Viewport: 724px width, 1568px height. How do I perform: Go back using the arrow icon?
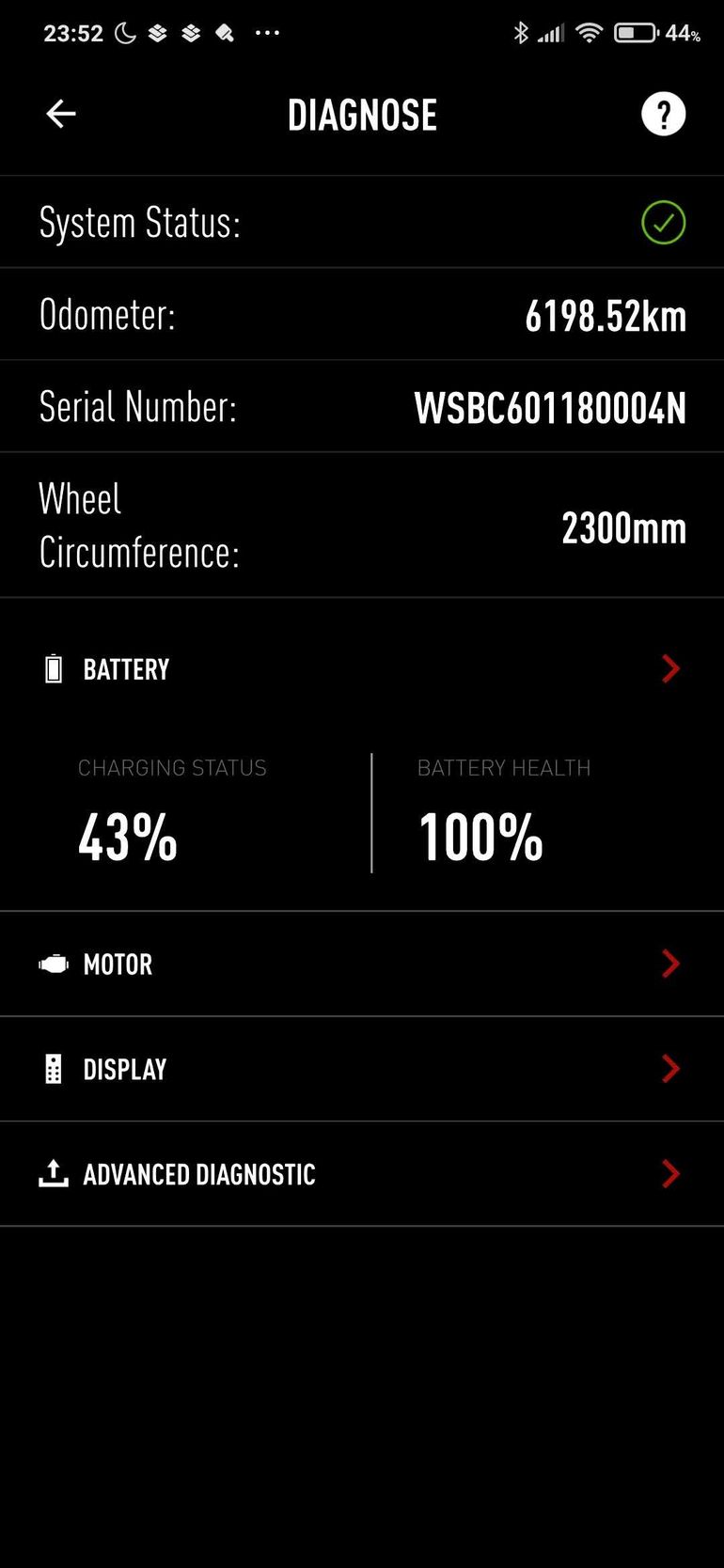(61, 115)
